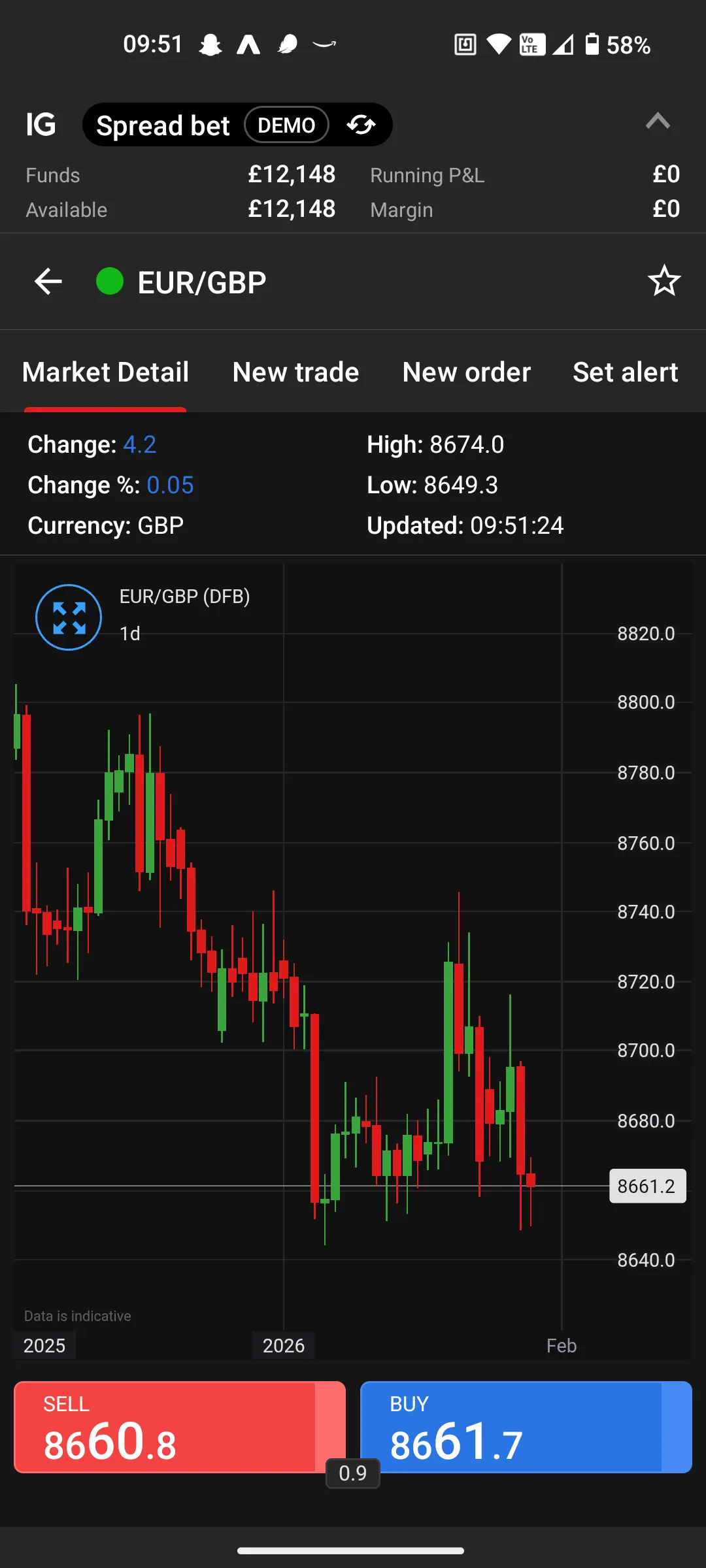The height and width of the screenshot is (1568, 706).
Task: Switch the Spread bet demo account
Action: (361, 125)
